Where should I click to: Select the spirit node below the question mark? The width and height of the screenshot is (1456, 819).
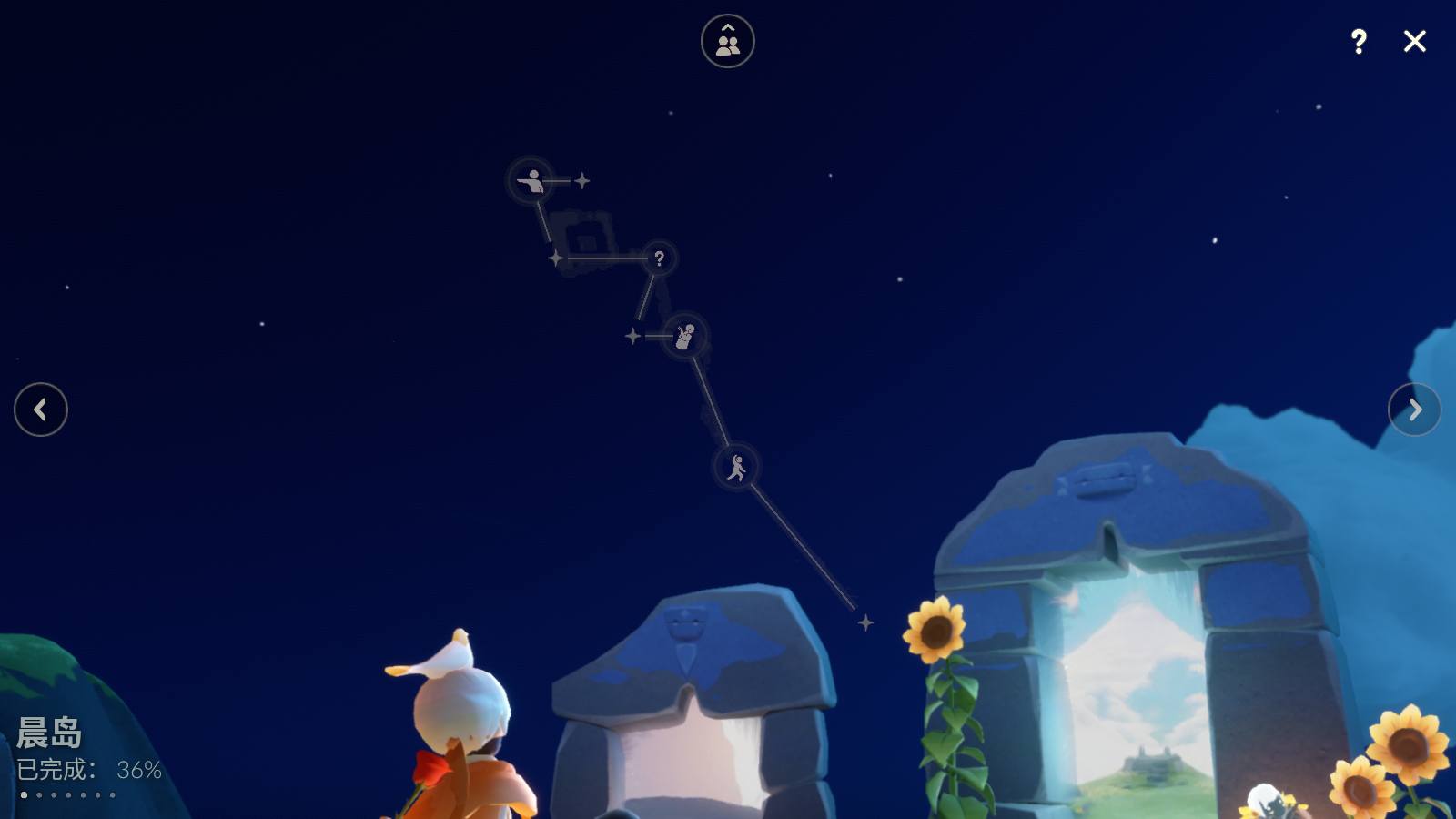click(x=684, y=336)
